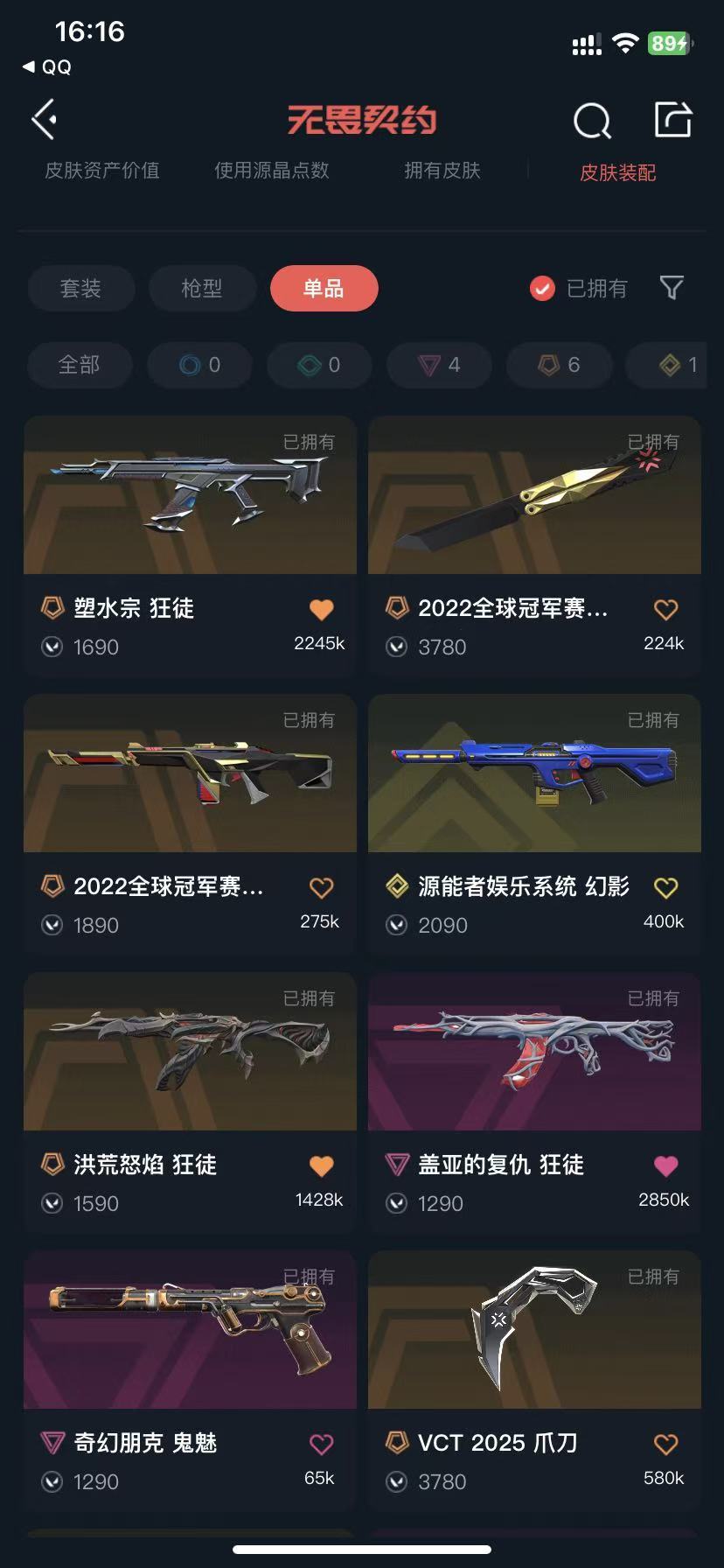Share this page via the top-right icon
724x1568 pixels.
point(673,120)
